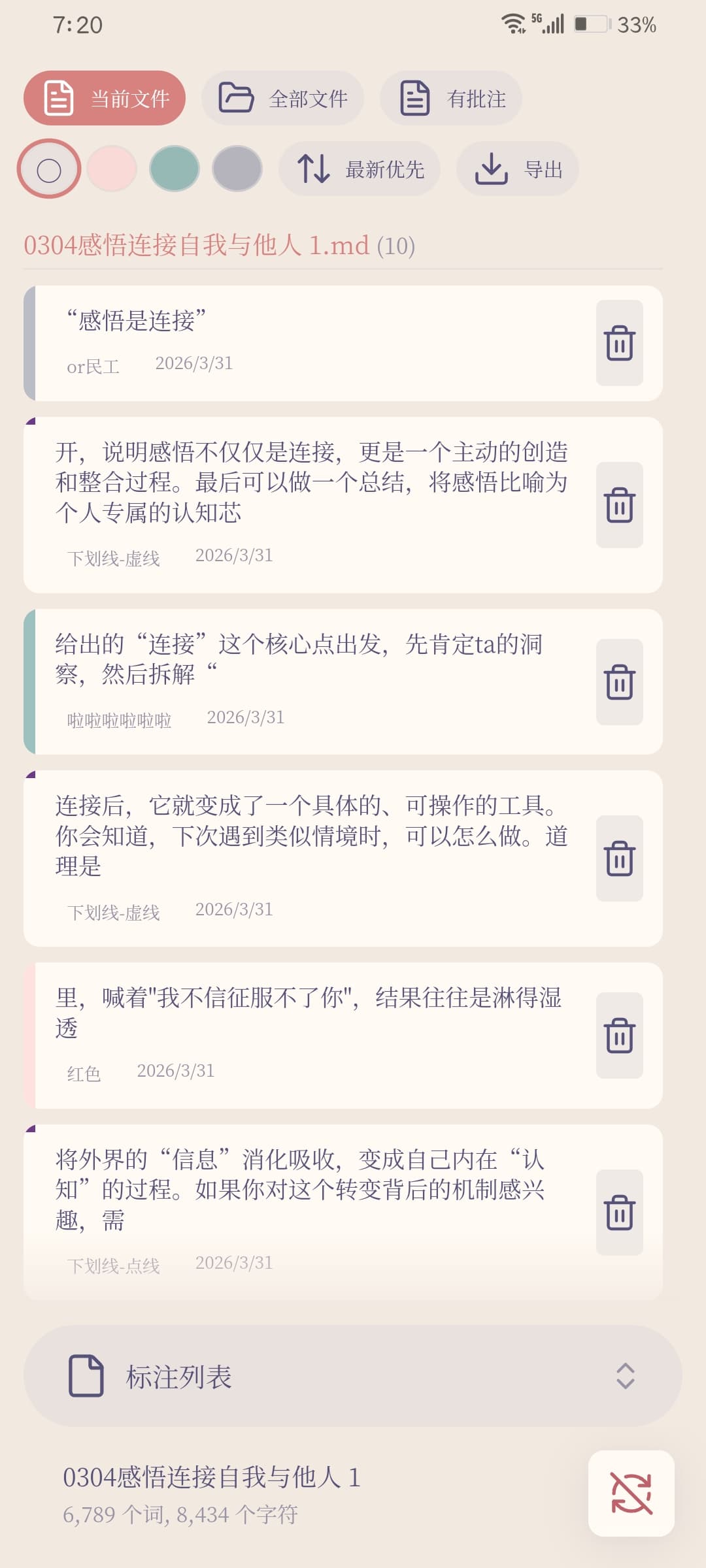706x1568 pixels.
Task: Delete the annotation labeled 啦啦啦啦啦啦
Action: click(x=619, y=682)
